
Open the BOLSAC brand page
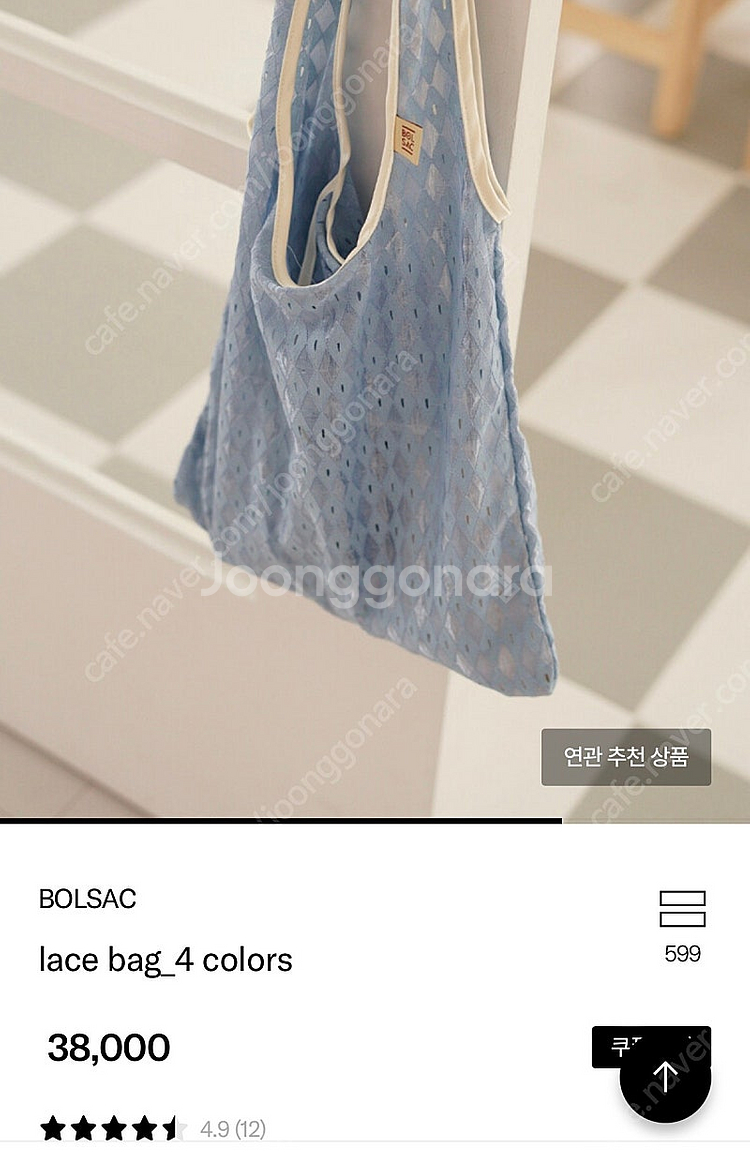pyautogui.click(x=87, y=898)
